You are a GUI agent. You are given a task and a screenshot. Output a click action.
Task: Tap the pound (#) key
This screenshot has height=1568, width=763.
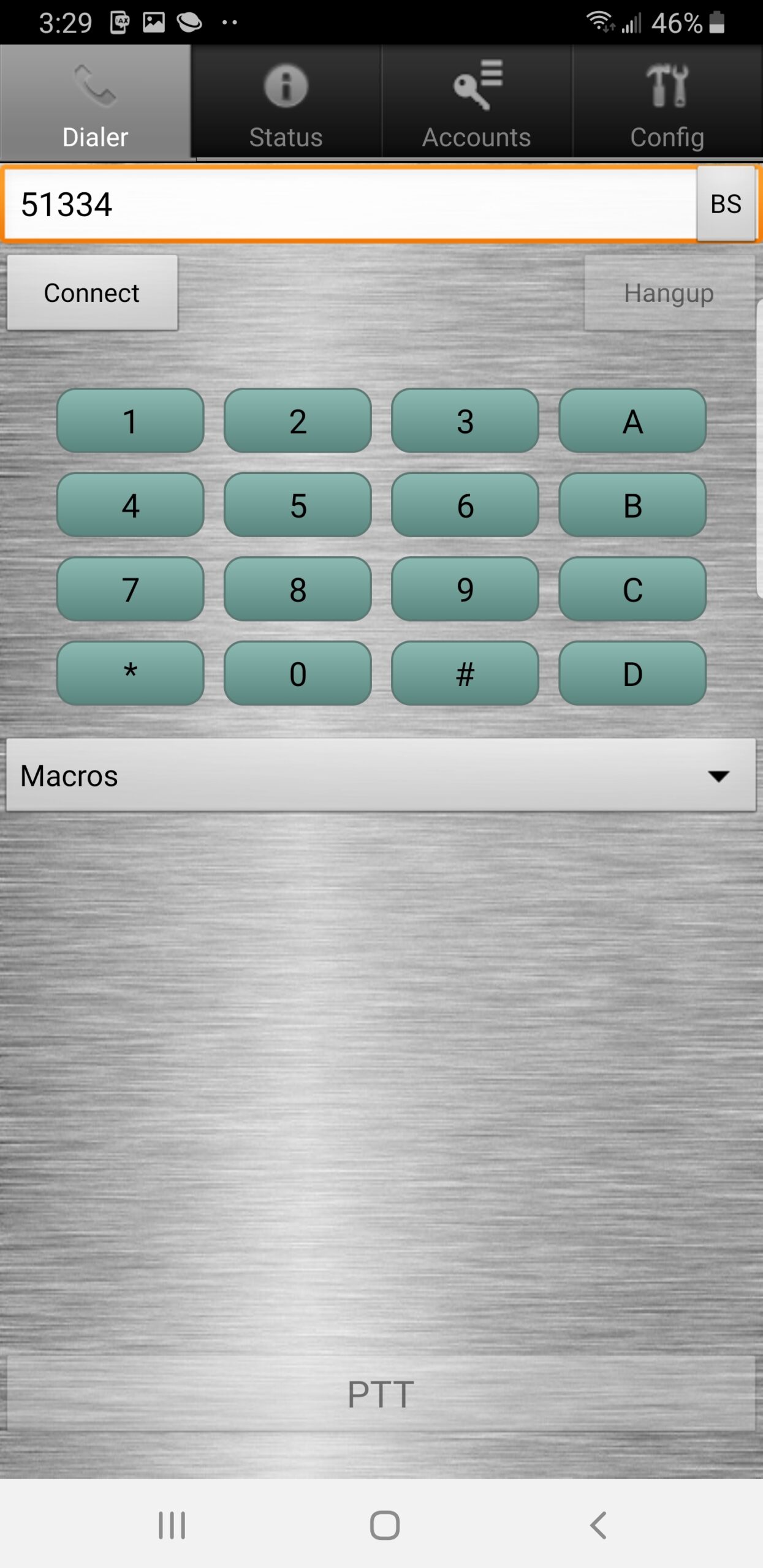(465, 673)
